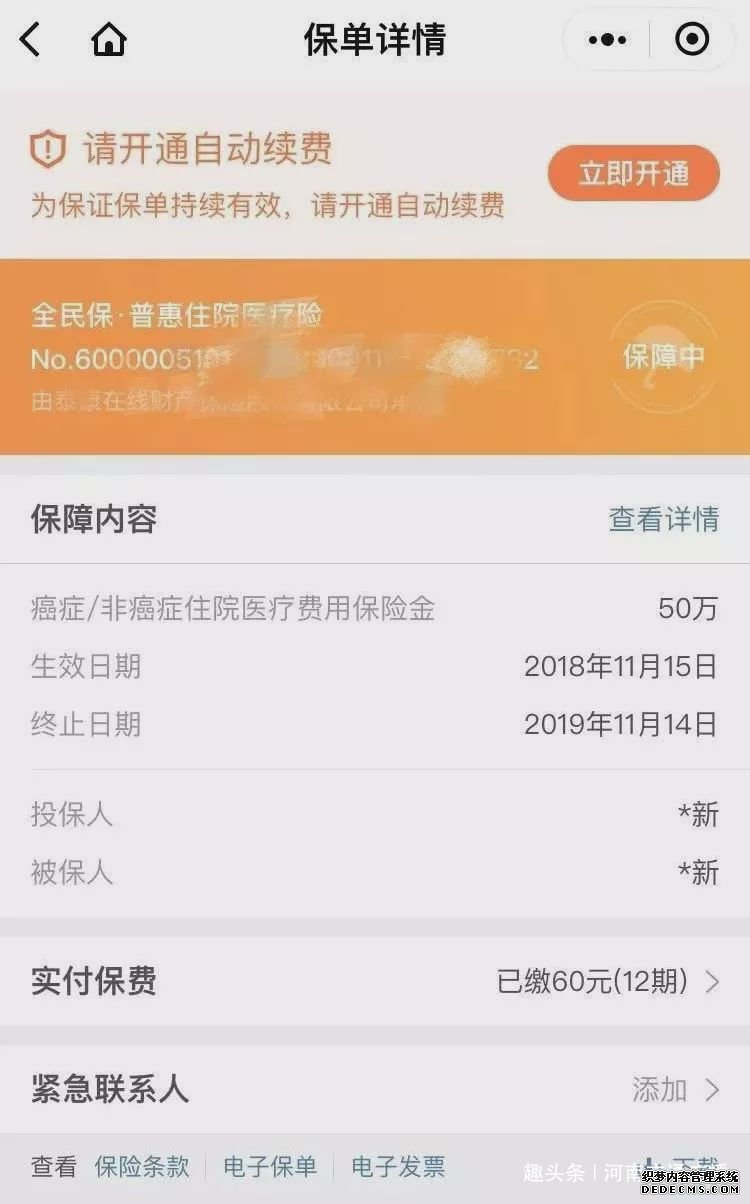Open the 电子保单 link
The width and height of the screenshot is (750, 1204).
point(270,1167)
